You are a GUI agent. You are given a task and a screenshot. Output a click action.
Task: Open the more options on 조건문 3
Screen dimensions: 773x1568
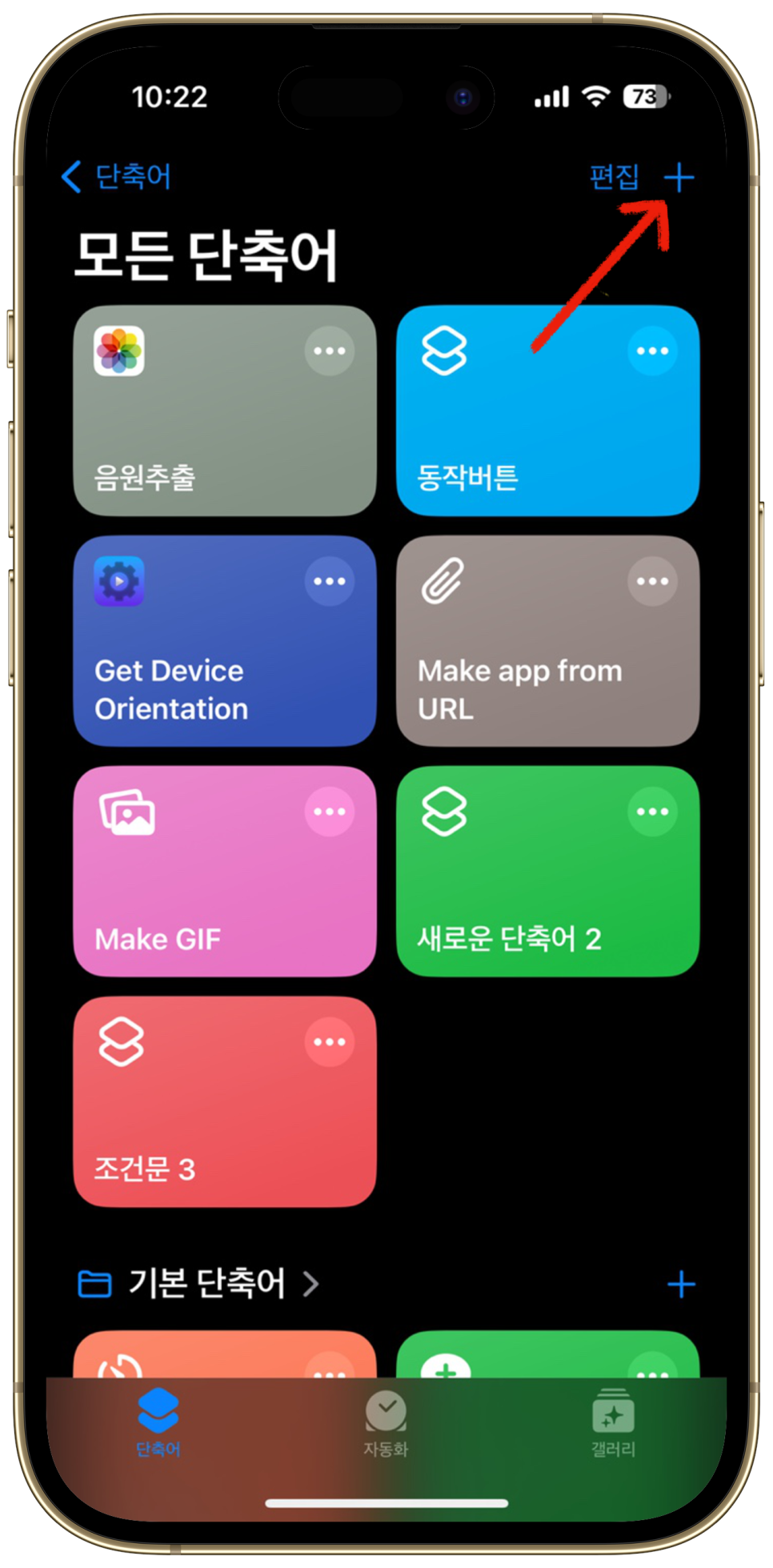pos(330,1042)
